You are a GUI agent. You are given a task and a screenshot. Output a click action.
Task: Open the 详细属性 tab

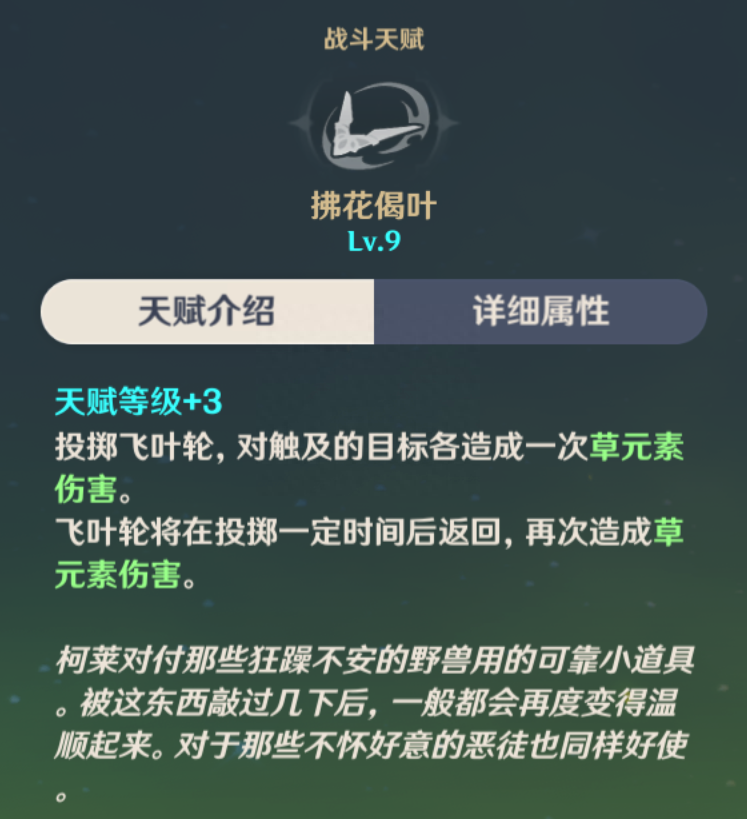click(540, 311)
